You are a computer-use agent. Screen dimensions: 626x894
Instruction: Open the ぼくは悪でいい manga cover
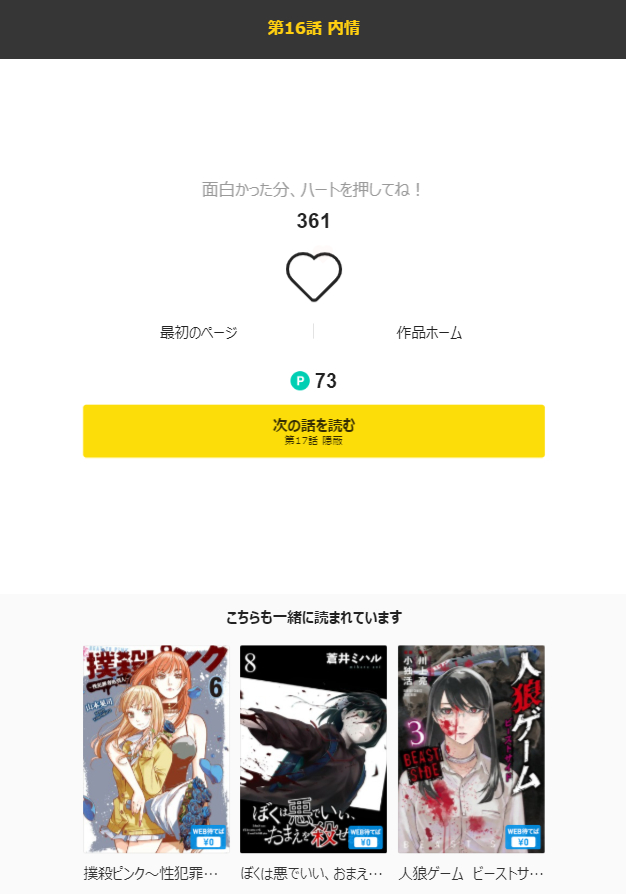(x=313, y=749)
